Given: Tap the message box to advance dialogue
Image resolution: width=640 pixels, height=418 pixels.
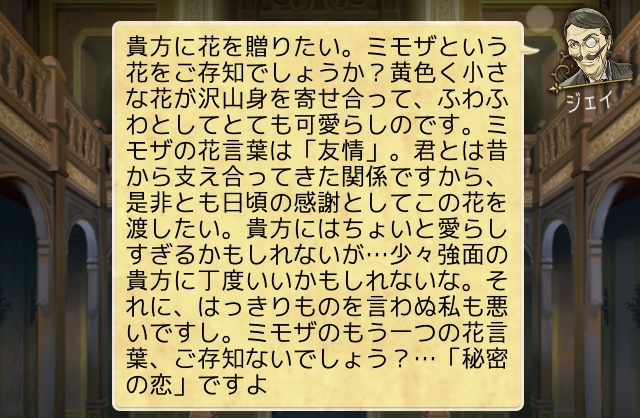Looking at the screenshot, I should [322, 214].
